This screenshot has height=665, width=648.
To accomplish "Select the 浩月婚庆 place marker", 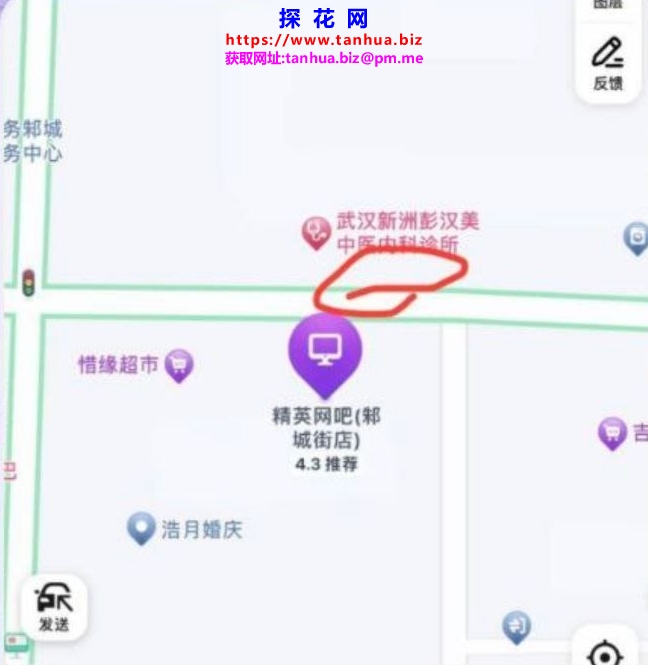I will (x=142, y=527).
